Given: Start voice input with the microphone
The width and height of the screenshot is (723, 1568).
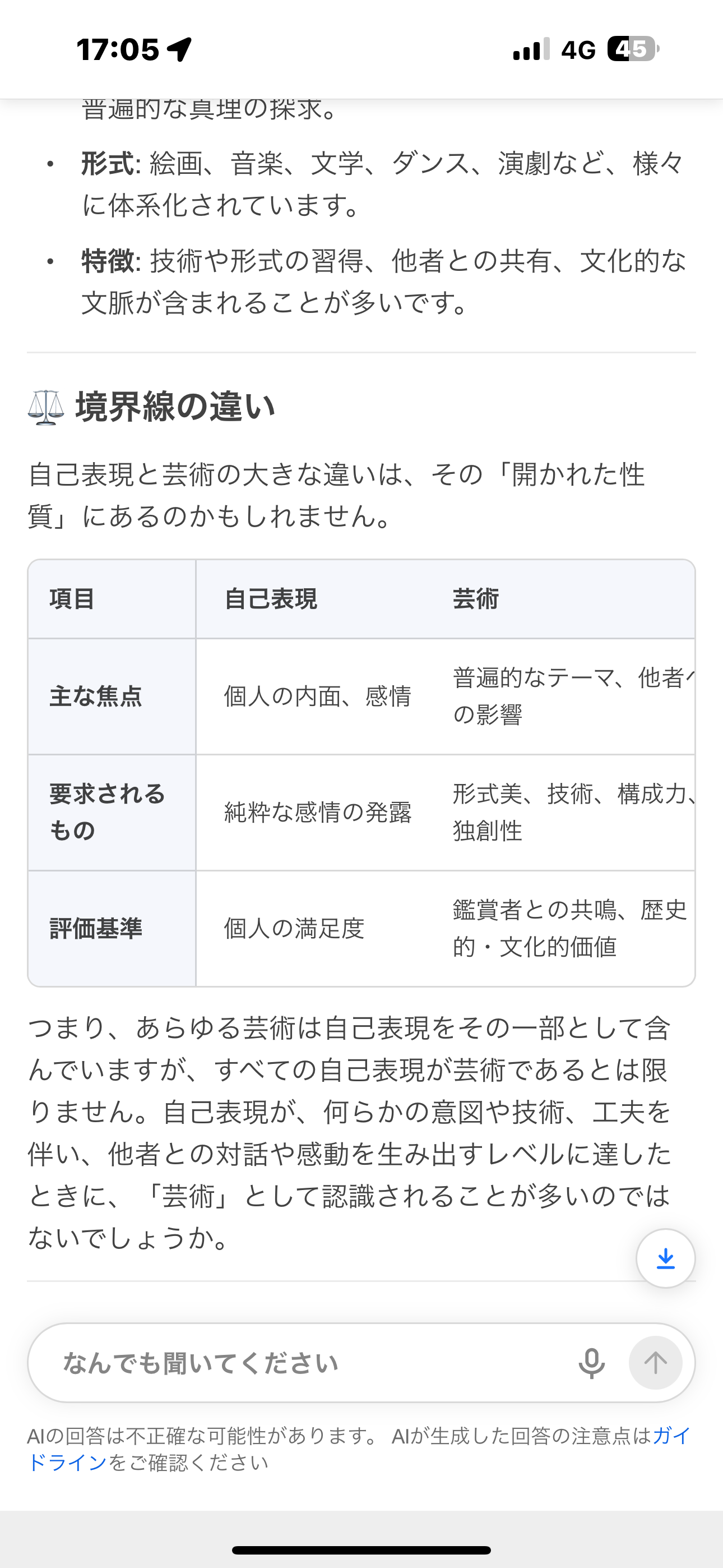Looking at the screenshot, I should tap(591, 1363).
